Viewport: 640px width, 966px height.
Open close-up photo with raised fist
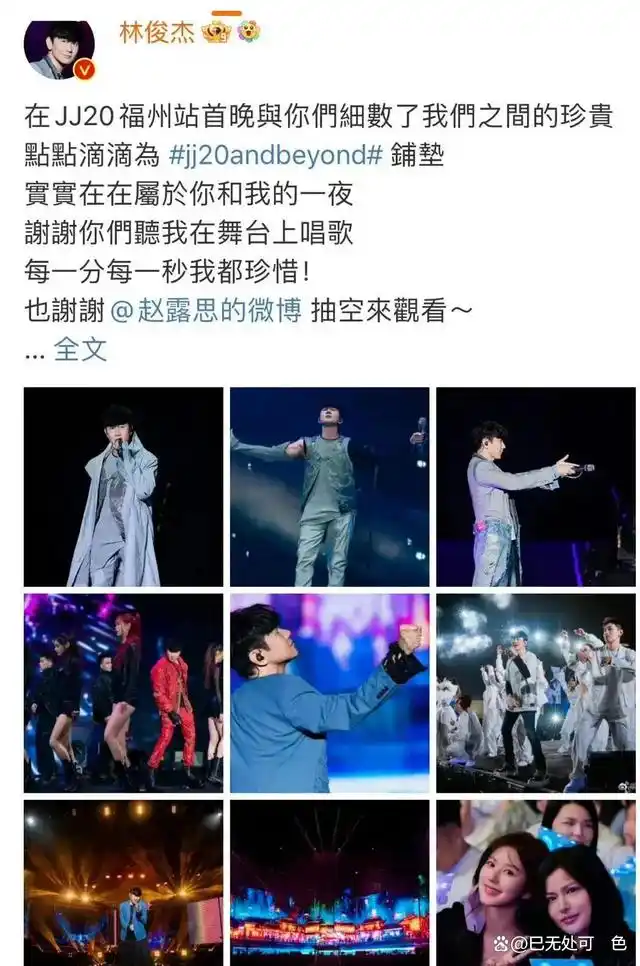[x=329, y=693]
